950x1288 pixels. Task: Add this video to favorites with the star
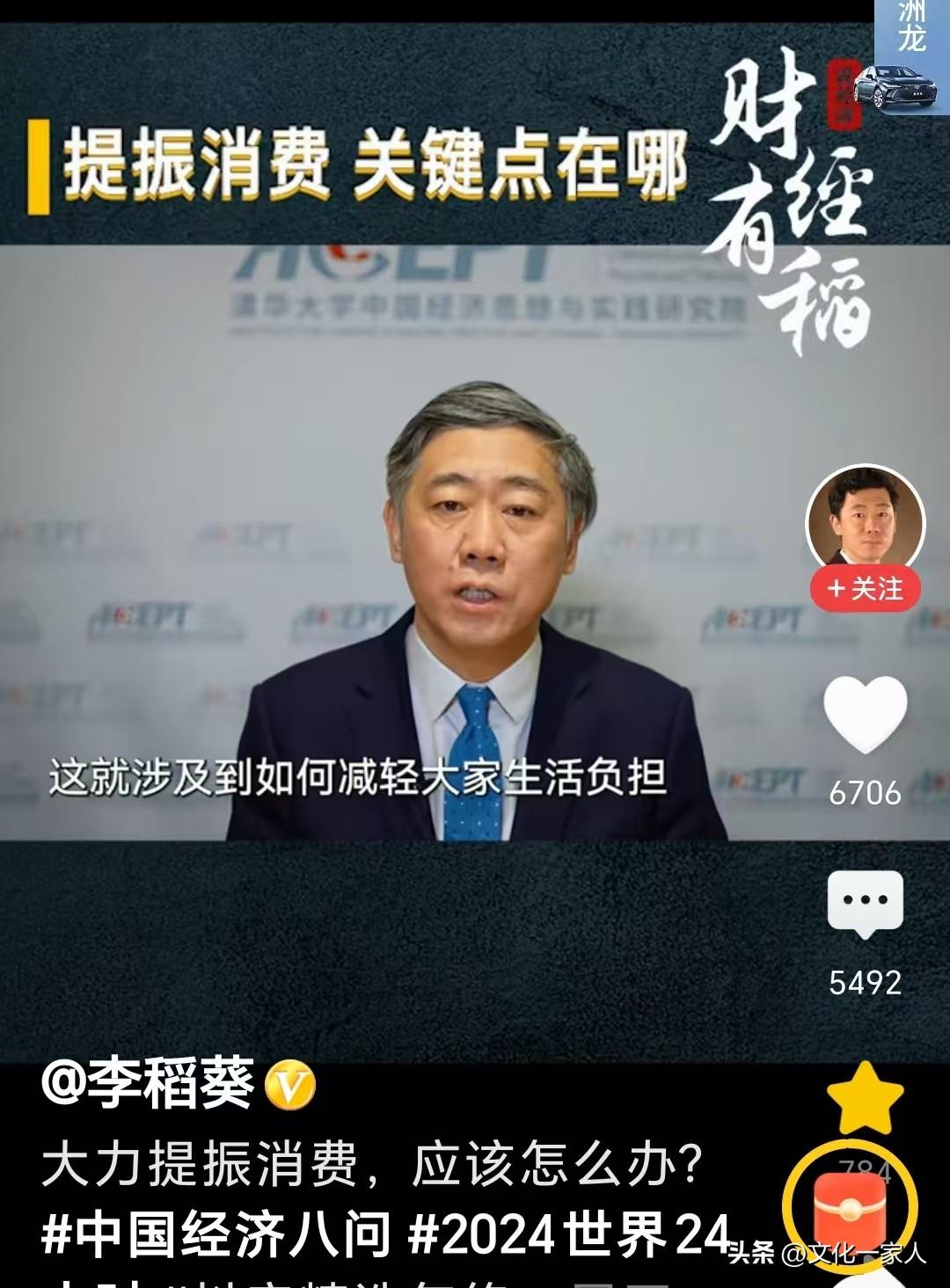(x=865, y=1097)
